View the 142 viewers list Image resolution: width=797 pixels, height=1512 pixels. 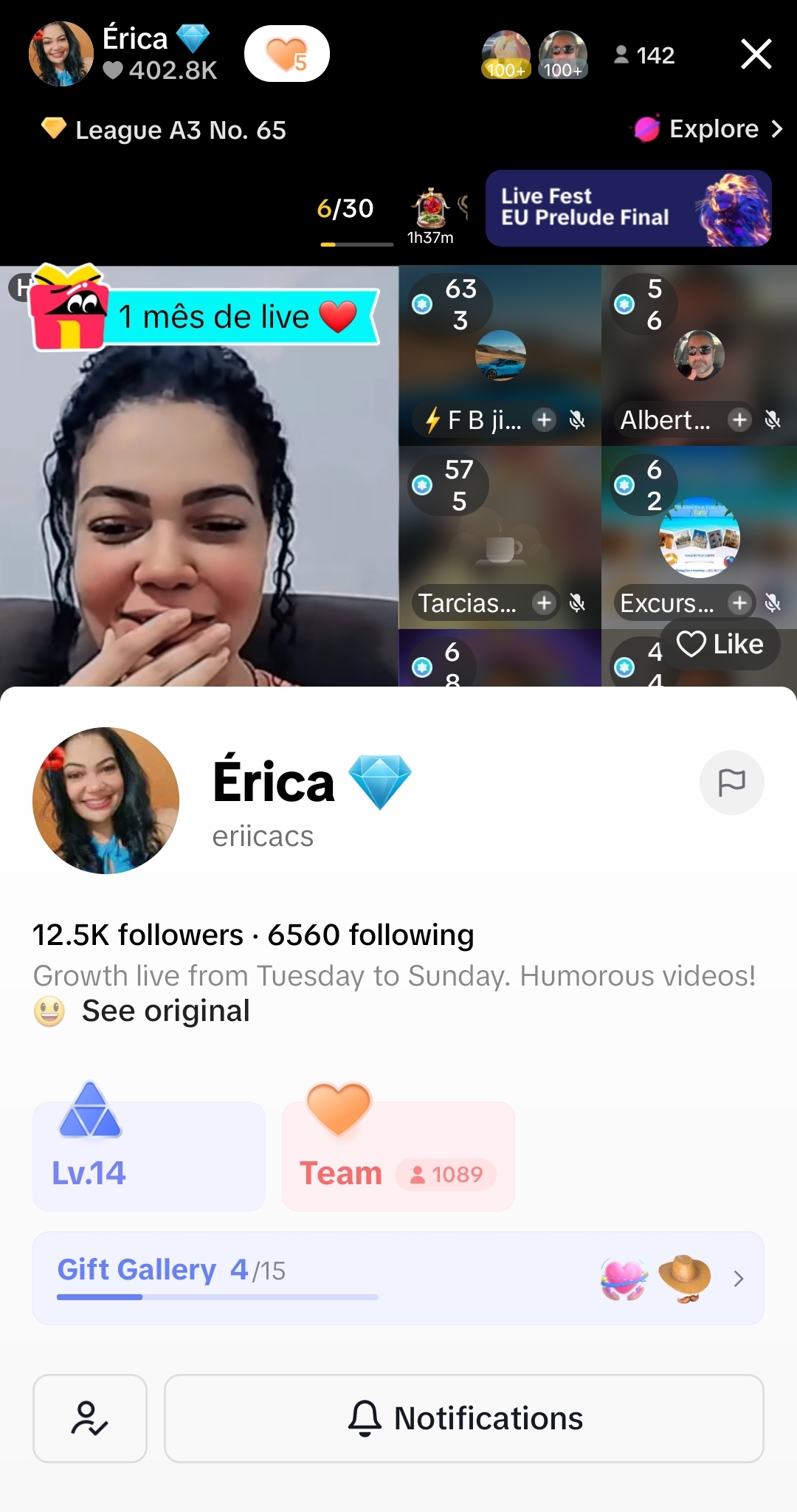click(x=644, y=55)
